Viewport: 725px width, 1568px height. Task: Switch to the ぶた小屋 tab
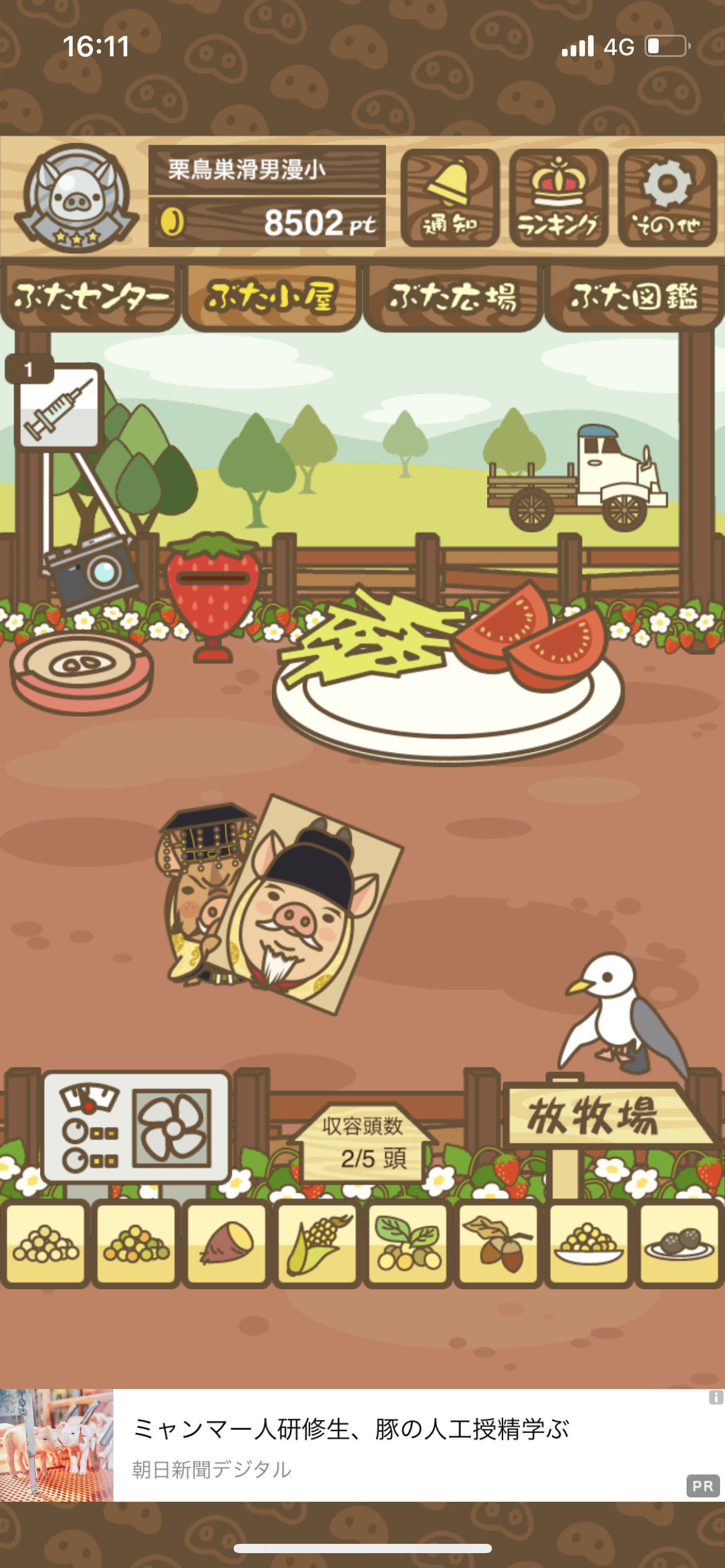click(271, 298)
